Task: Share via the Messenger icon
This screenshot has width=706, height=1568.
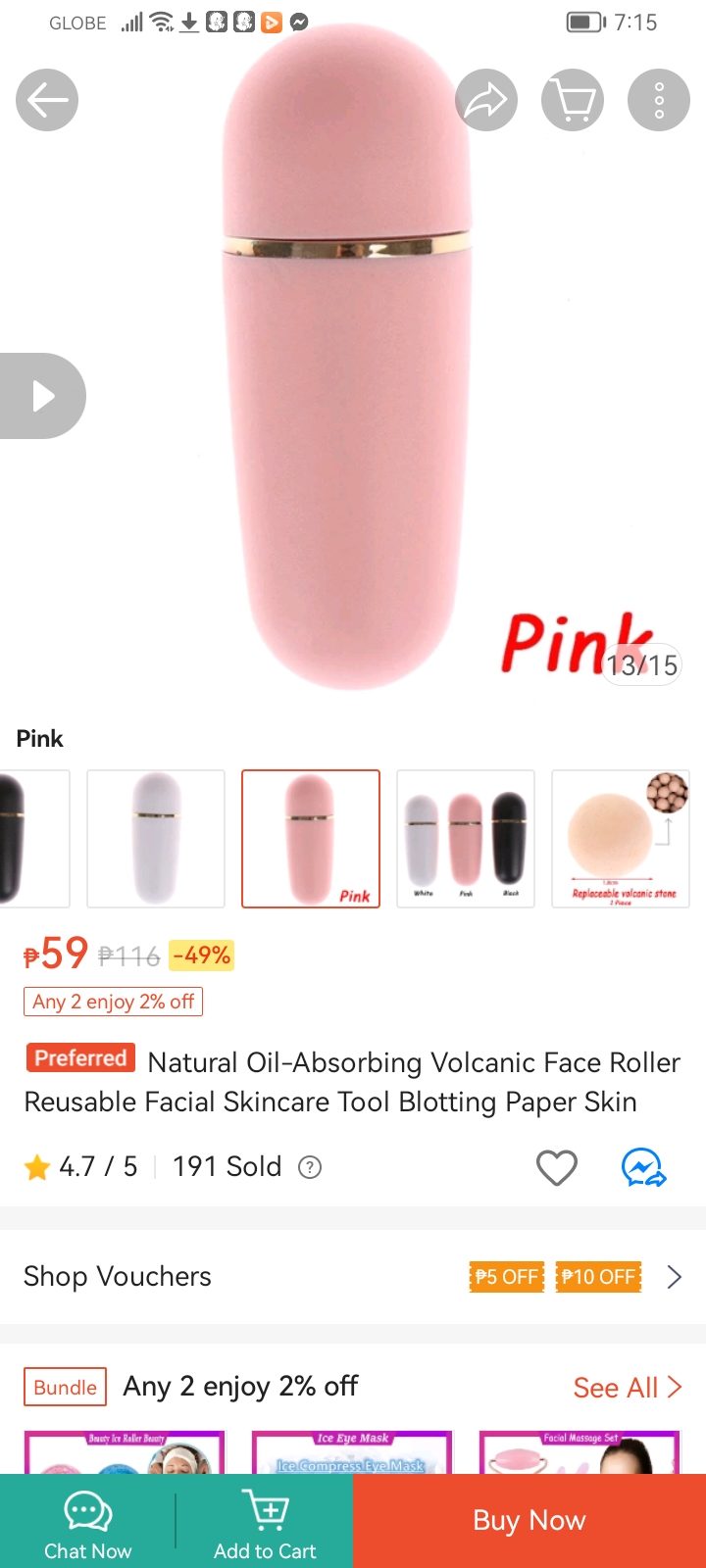Action: tap(644, 1167)
